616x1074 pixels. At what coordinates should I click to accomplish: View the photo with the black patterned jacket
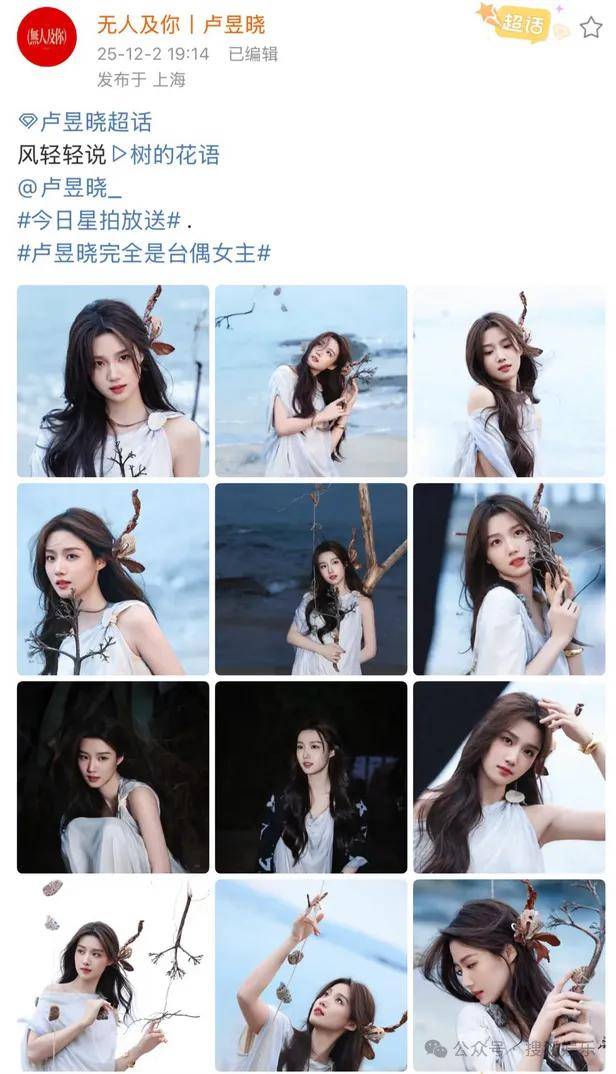pyautogui.click(x=311, y=777)
